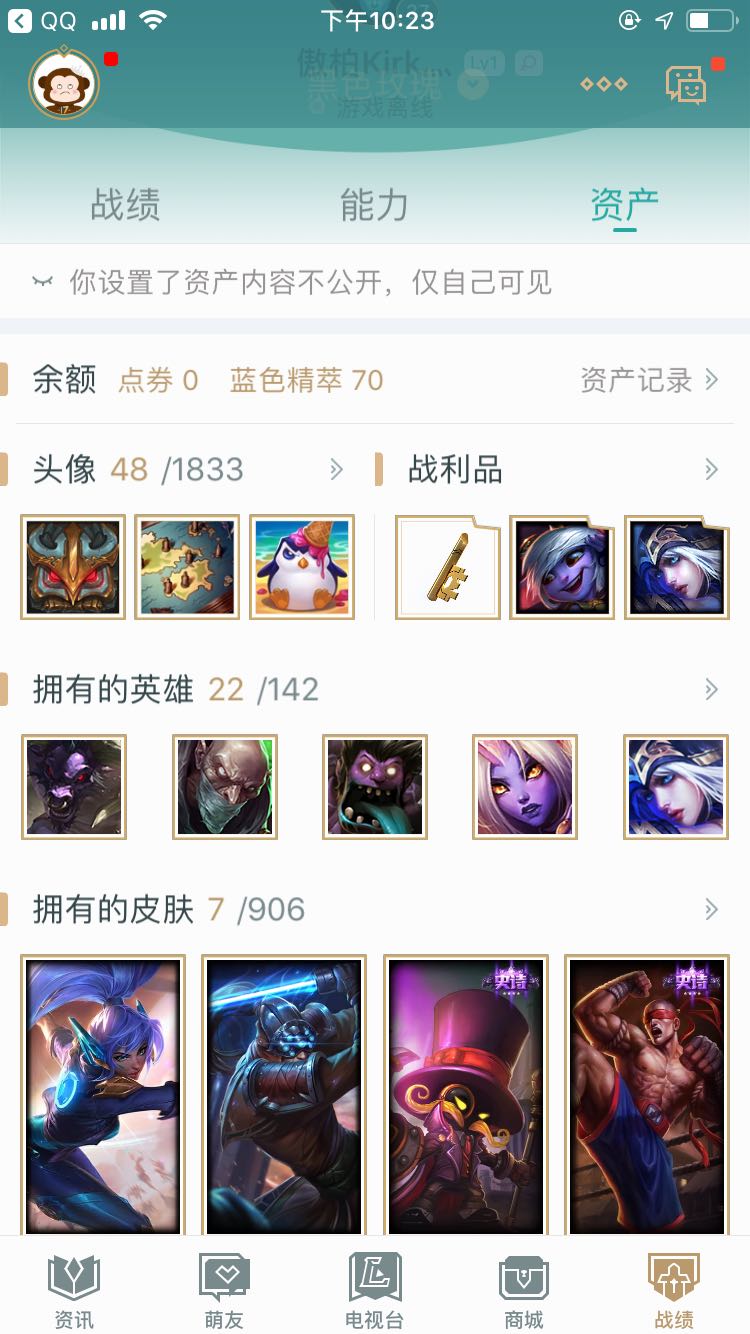Select the 资产 tab
The height and width of the screenshot is (1334, 750).
[624, 205]
